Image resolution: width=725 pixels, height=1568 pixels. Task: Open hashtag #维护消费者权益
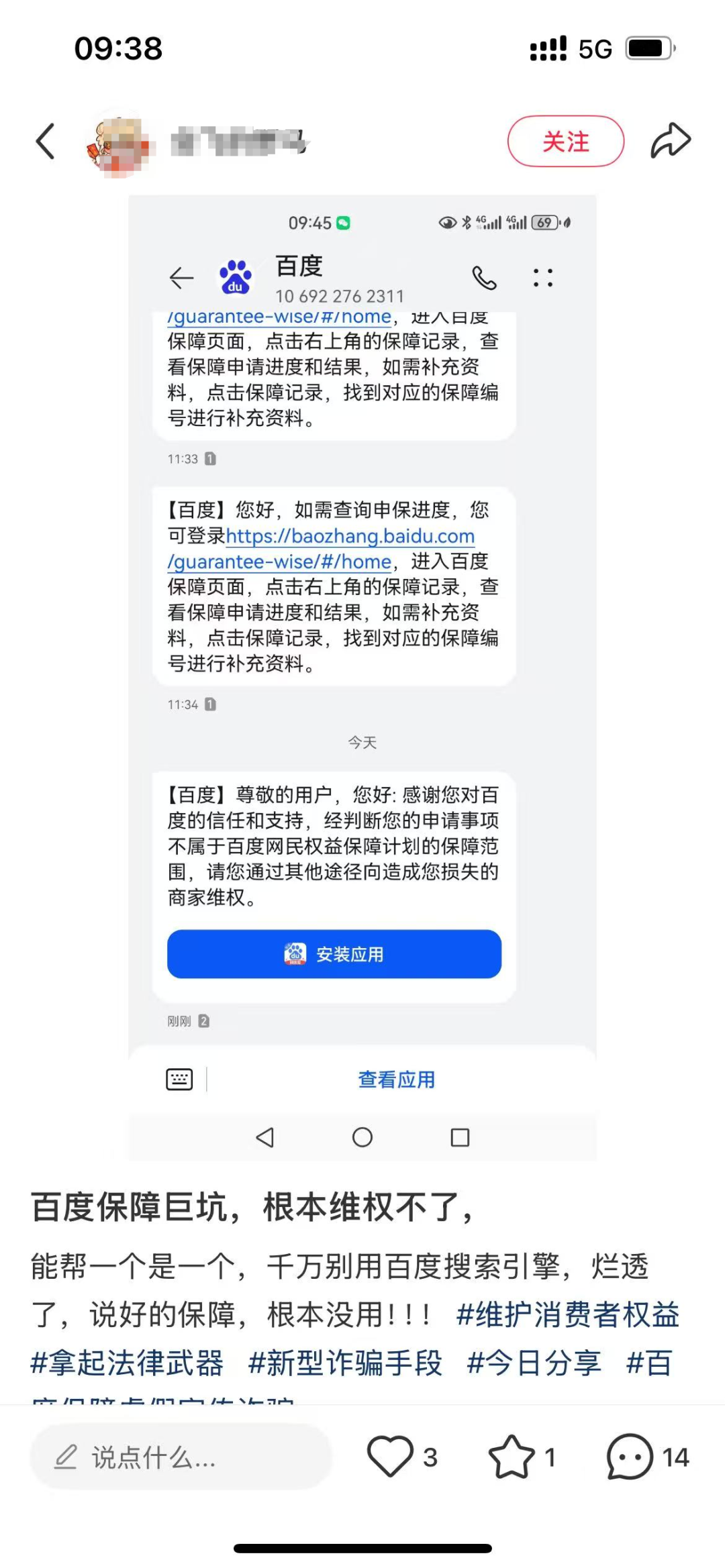point(568,1314)
